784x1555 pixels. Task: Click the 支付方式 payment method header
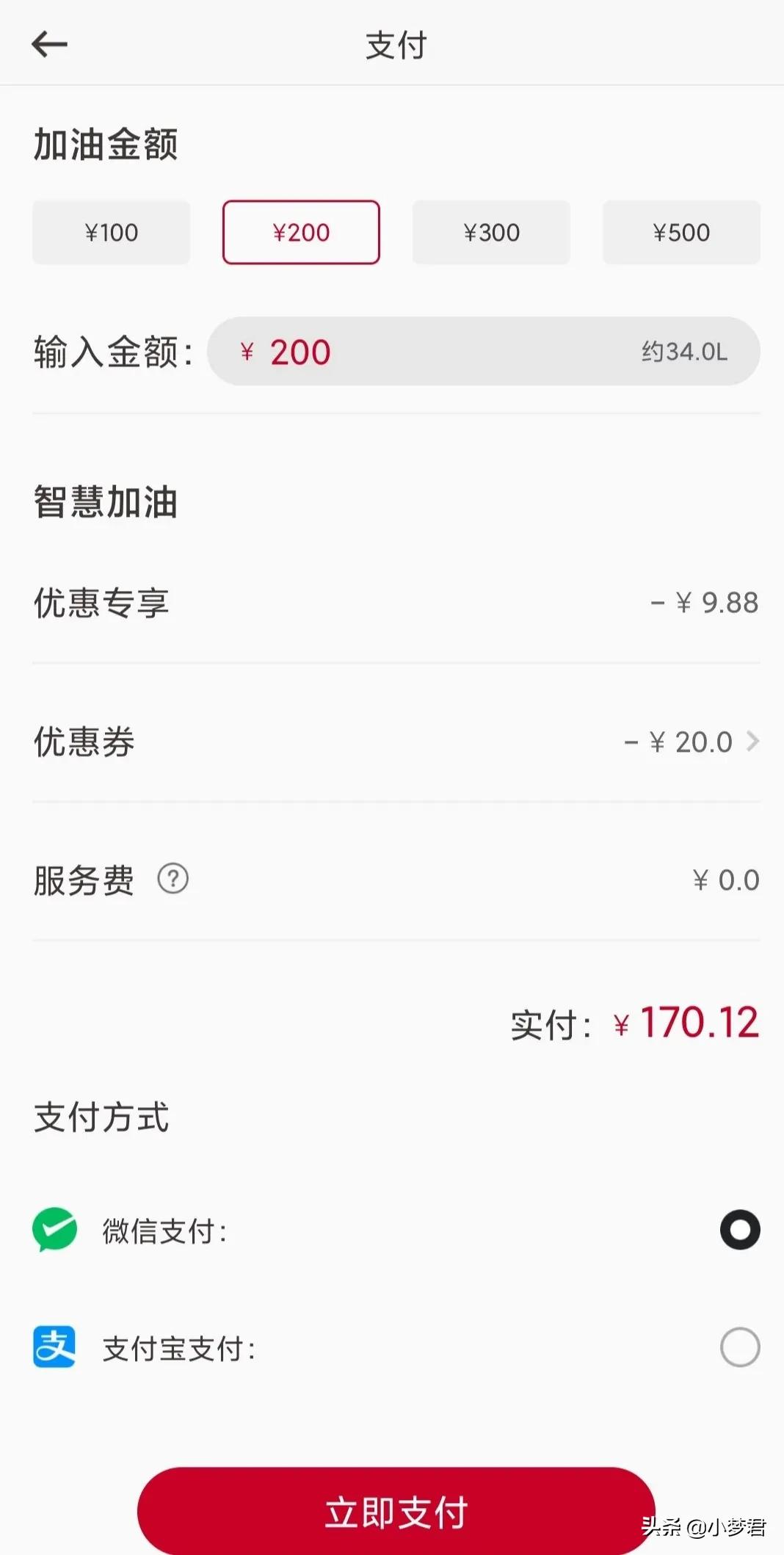point(100,1118)
